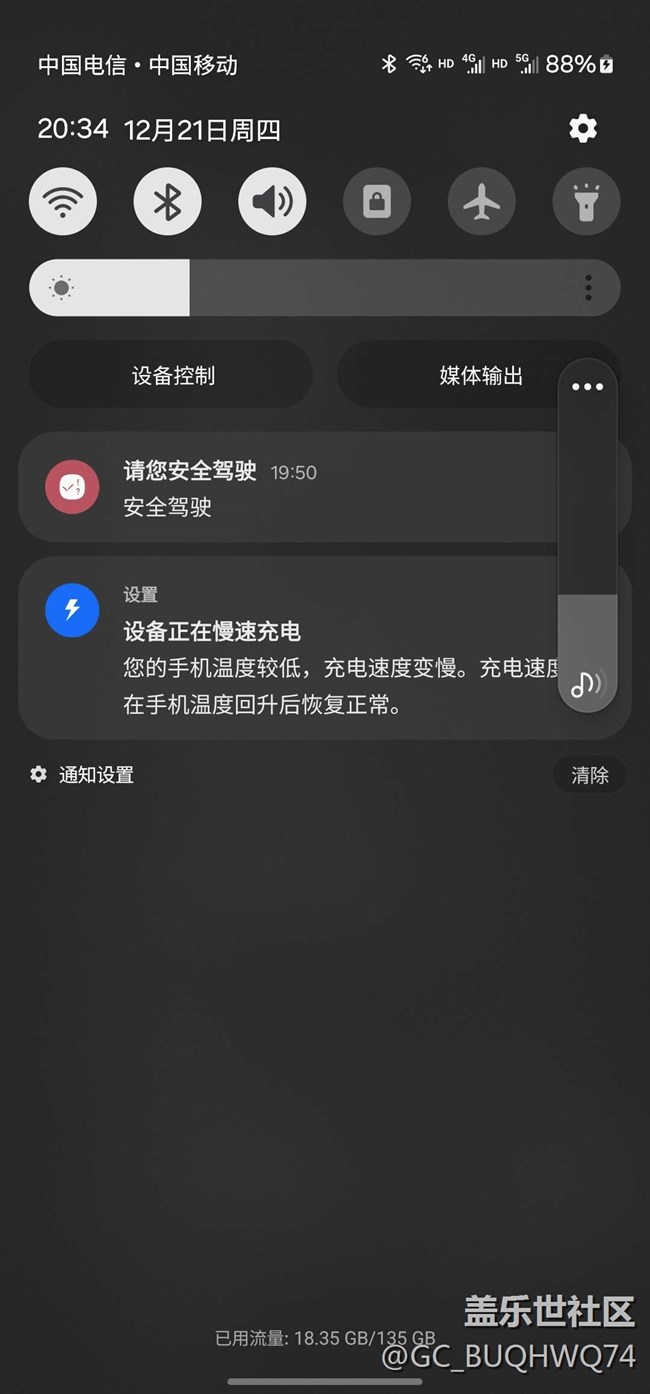Open the 设备正在慢速充电 notification
This screenshot has height=1394, width=650.
click(287, 648)
